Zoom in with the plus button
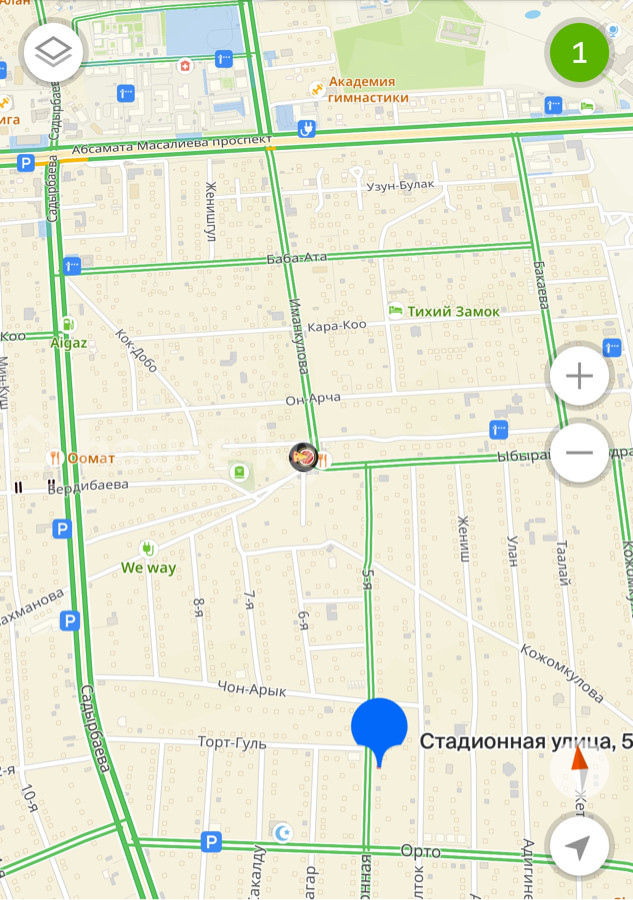 579,377
